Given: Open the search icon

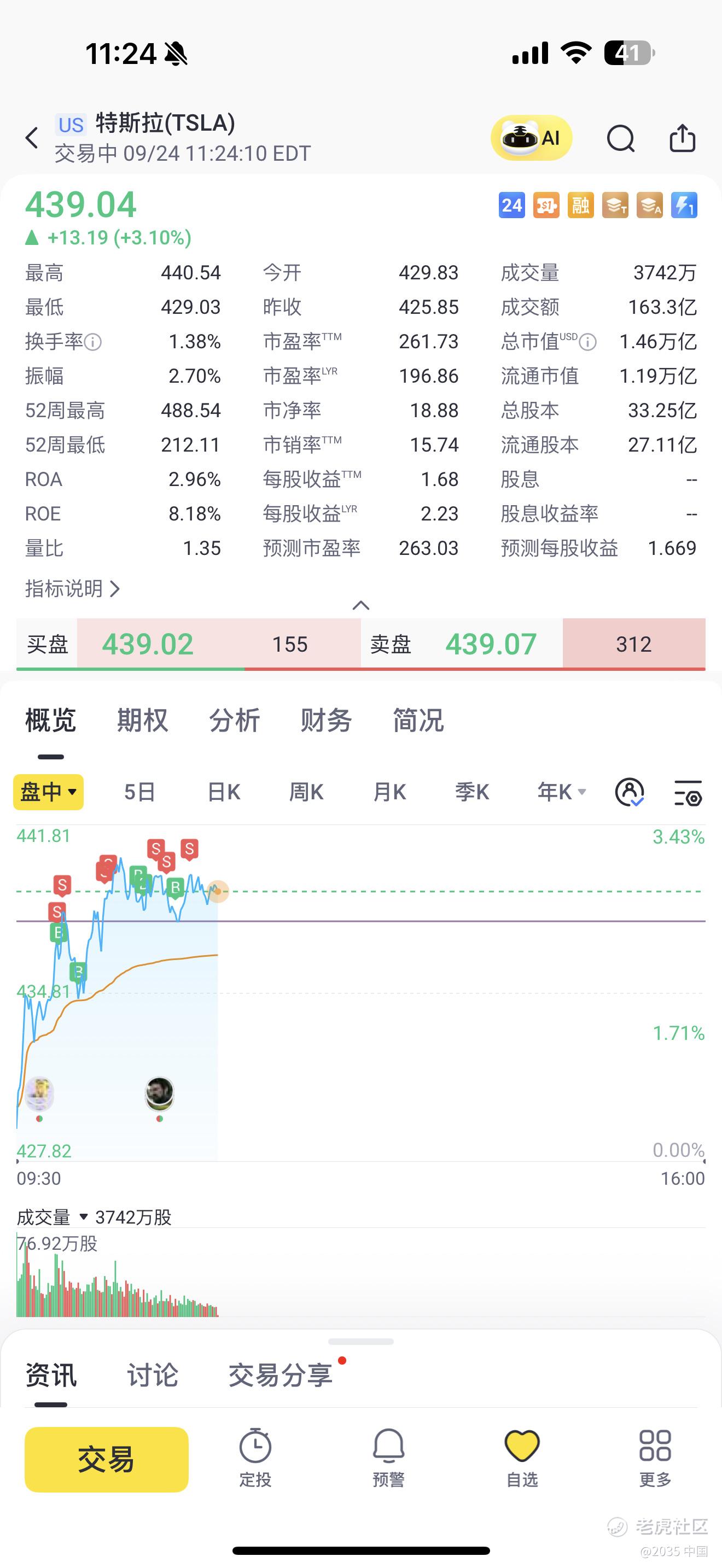Looking at the screenshot, I should tap(620, 138).
